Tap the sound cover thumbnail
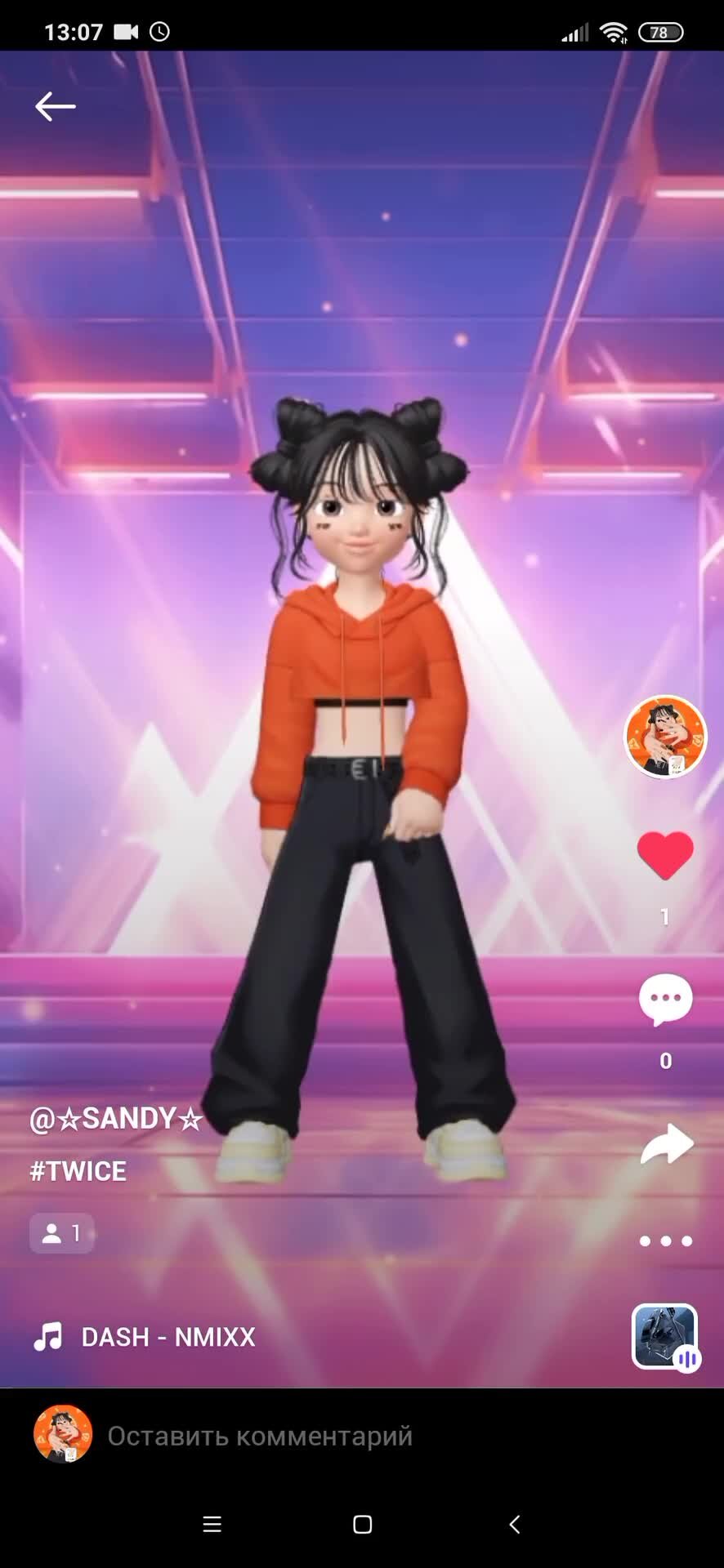The width and height of the screenshot is (724, 1568). point(664,1336)
